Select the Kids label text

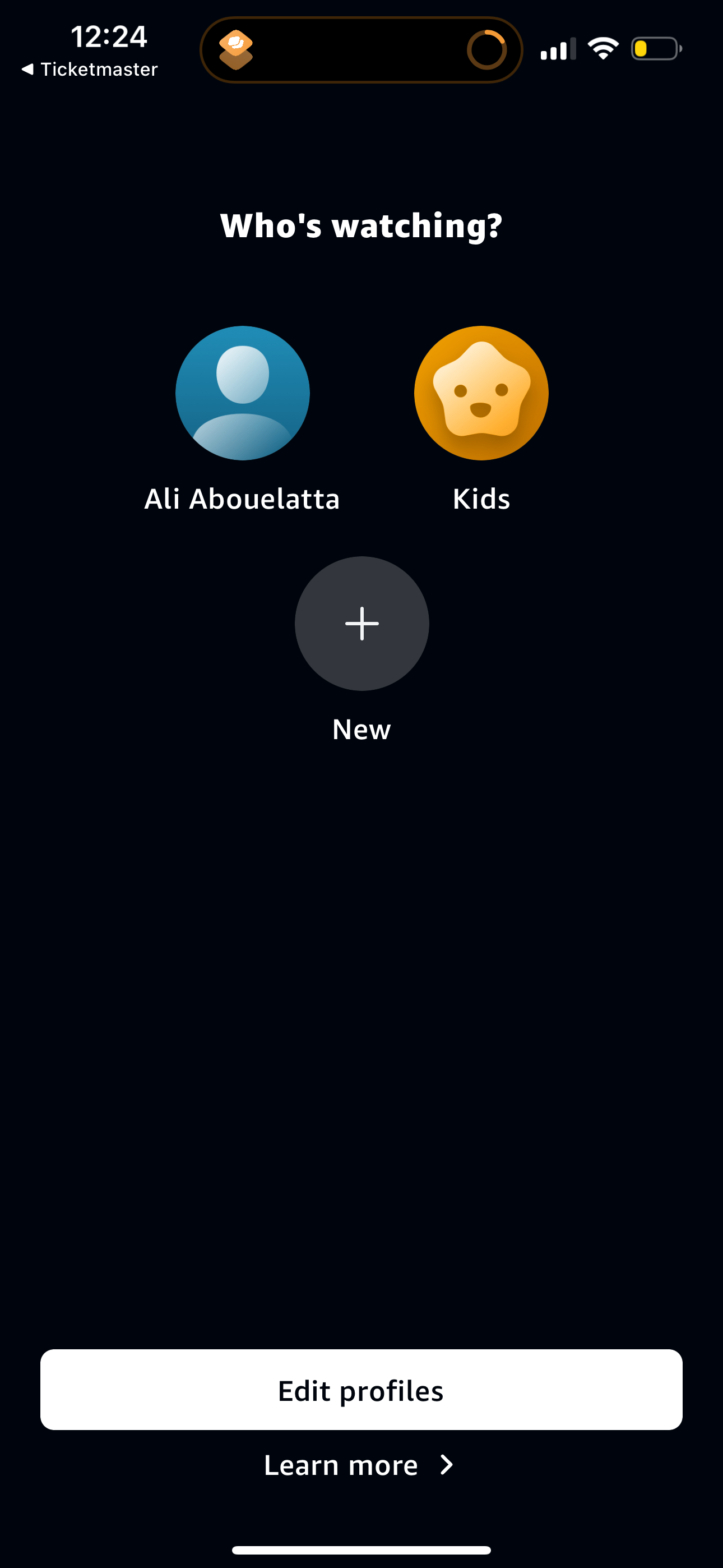point(481,499)
